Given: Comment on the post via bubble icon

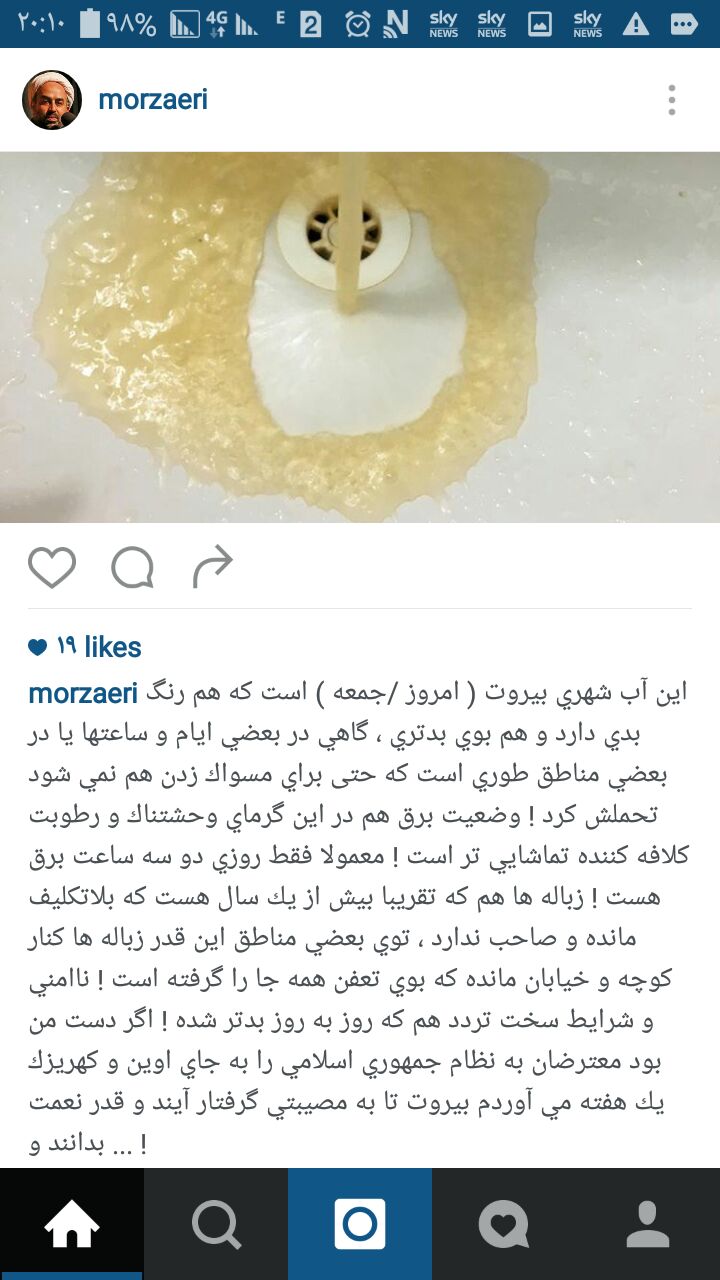Looking at the screenshot, I should pyautogui.click(x=132, y=568).
